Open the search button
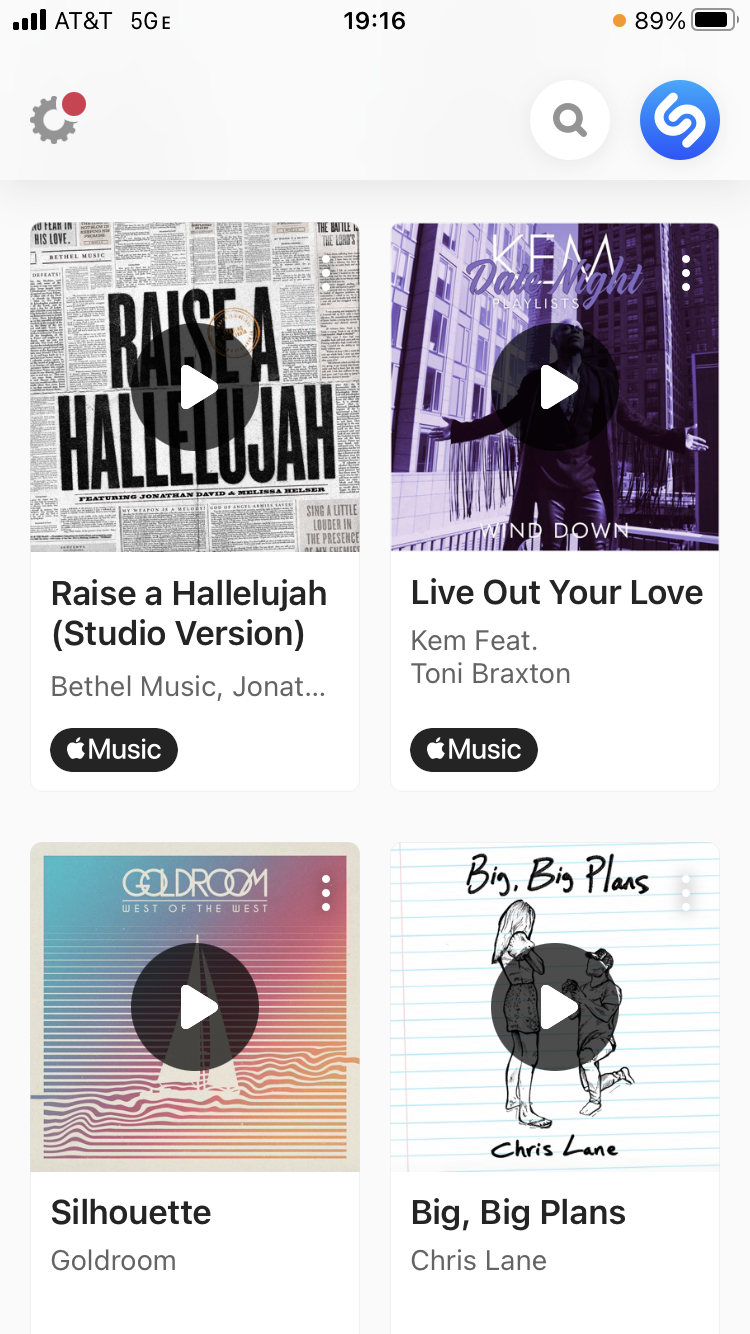The image size is (750, 1334). coord(570,120)
